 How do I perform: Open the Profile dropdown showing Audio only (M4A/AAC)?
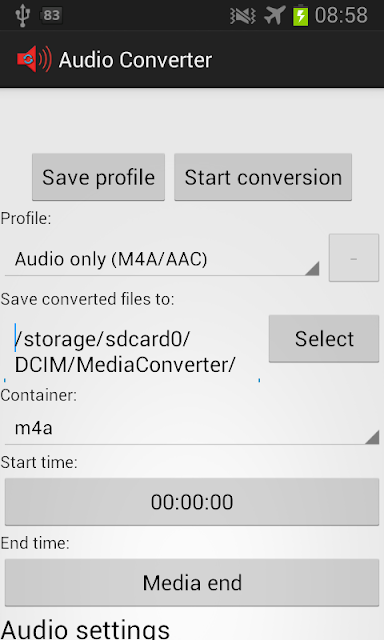click(162, 259)
